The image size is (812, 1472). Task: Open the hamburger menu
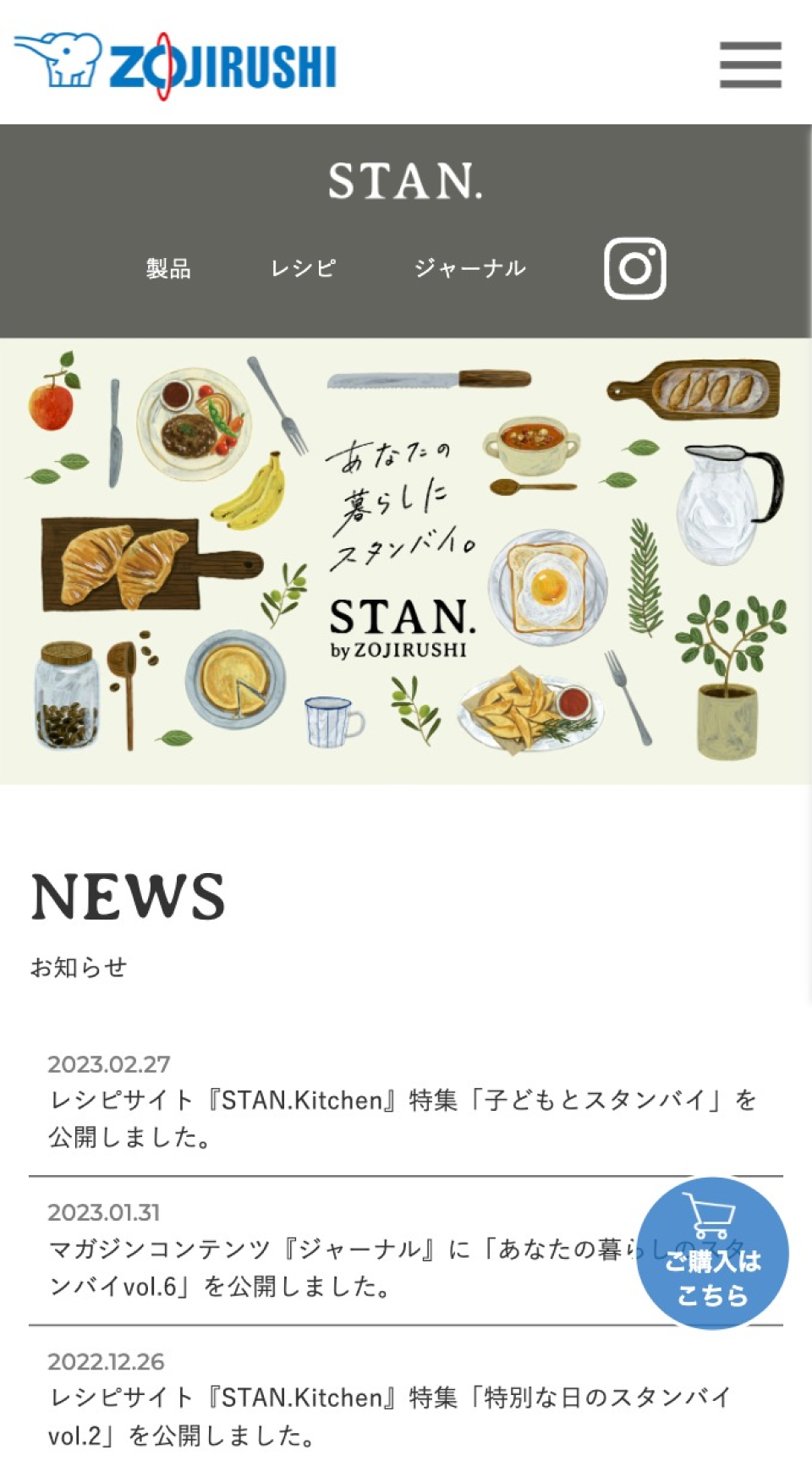[x=750, y=64]
